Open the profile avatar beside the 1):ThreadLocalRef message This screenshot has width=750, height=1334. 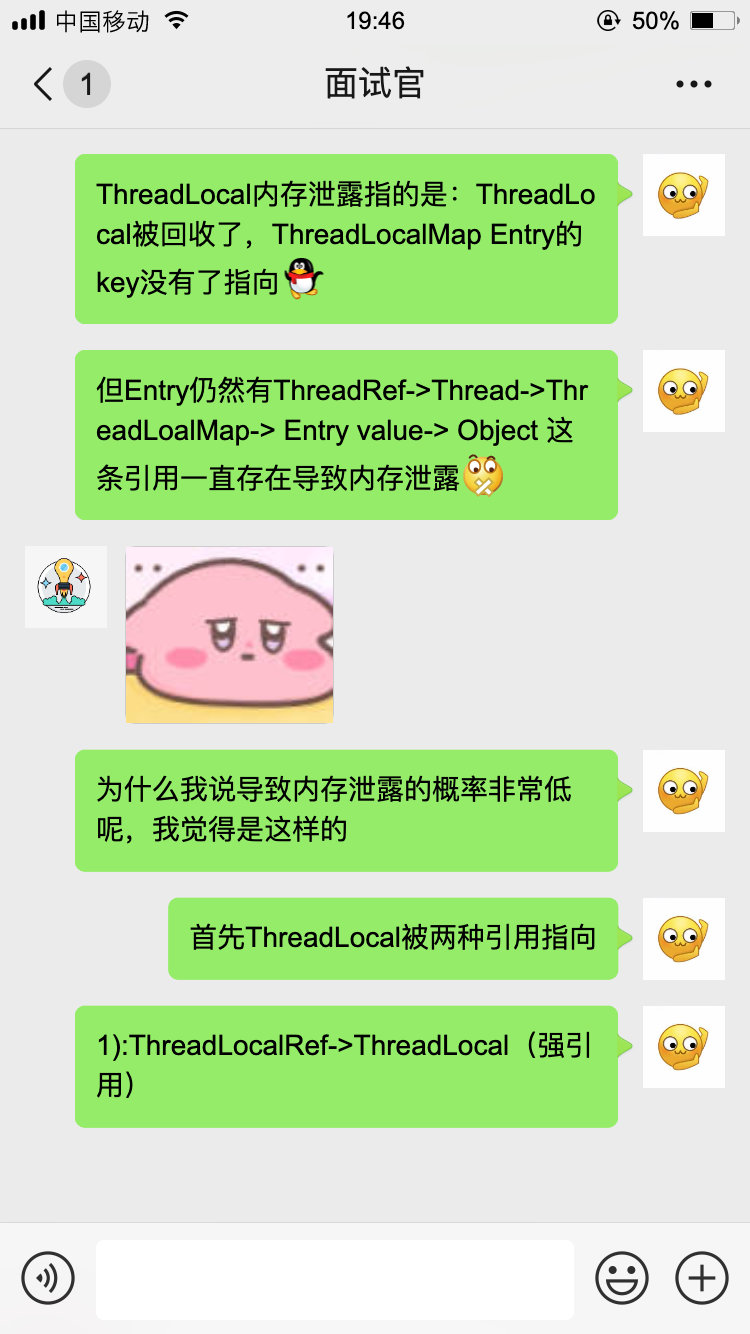point(684,1047)
